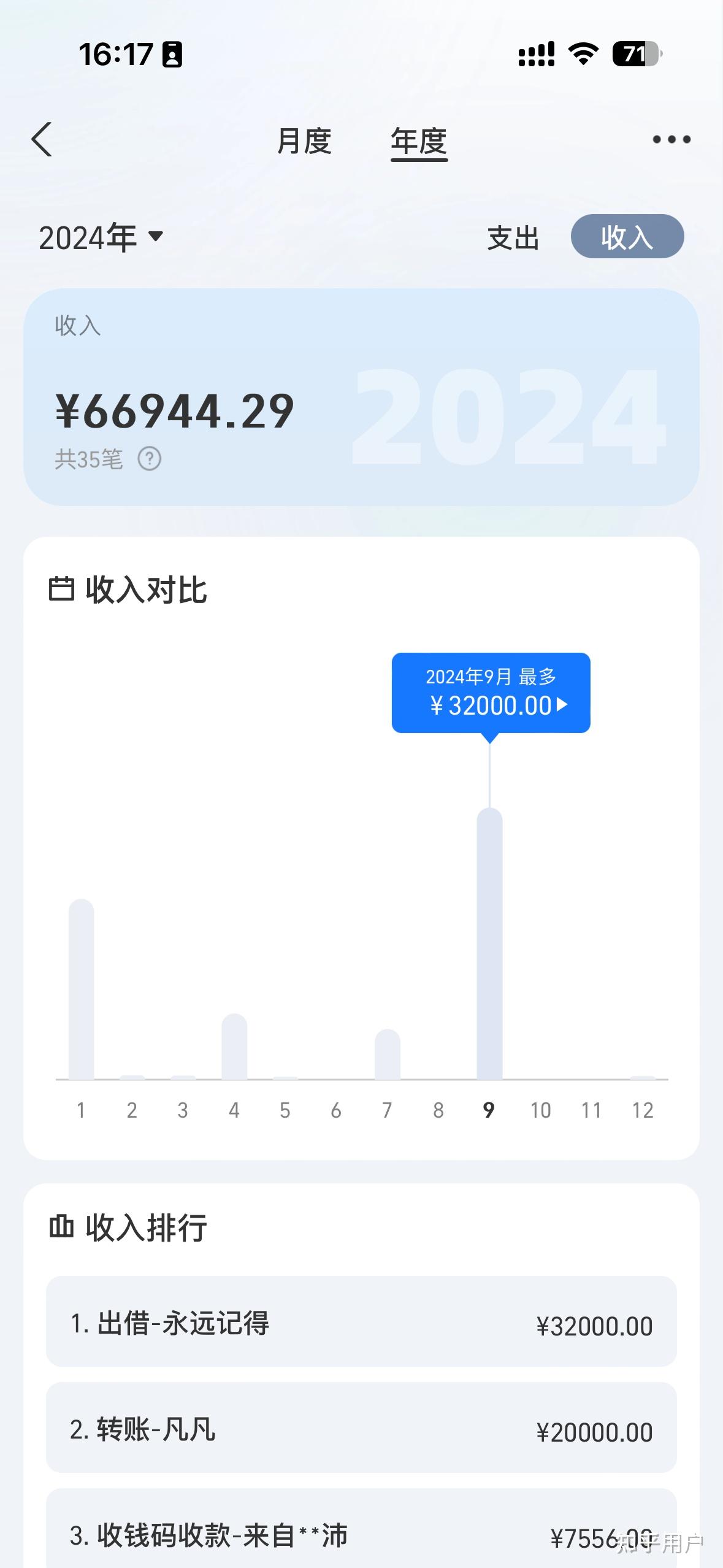Select the 收入 filter pill
Screen dimensions: 723x1568
[627, 237]
